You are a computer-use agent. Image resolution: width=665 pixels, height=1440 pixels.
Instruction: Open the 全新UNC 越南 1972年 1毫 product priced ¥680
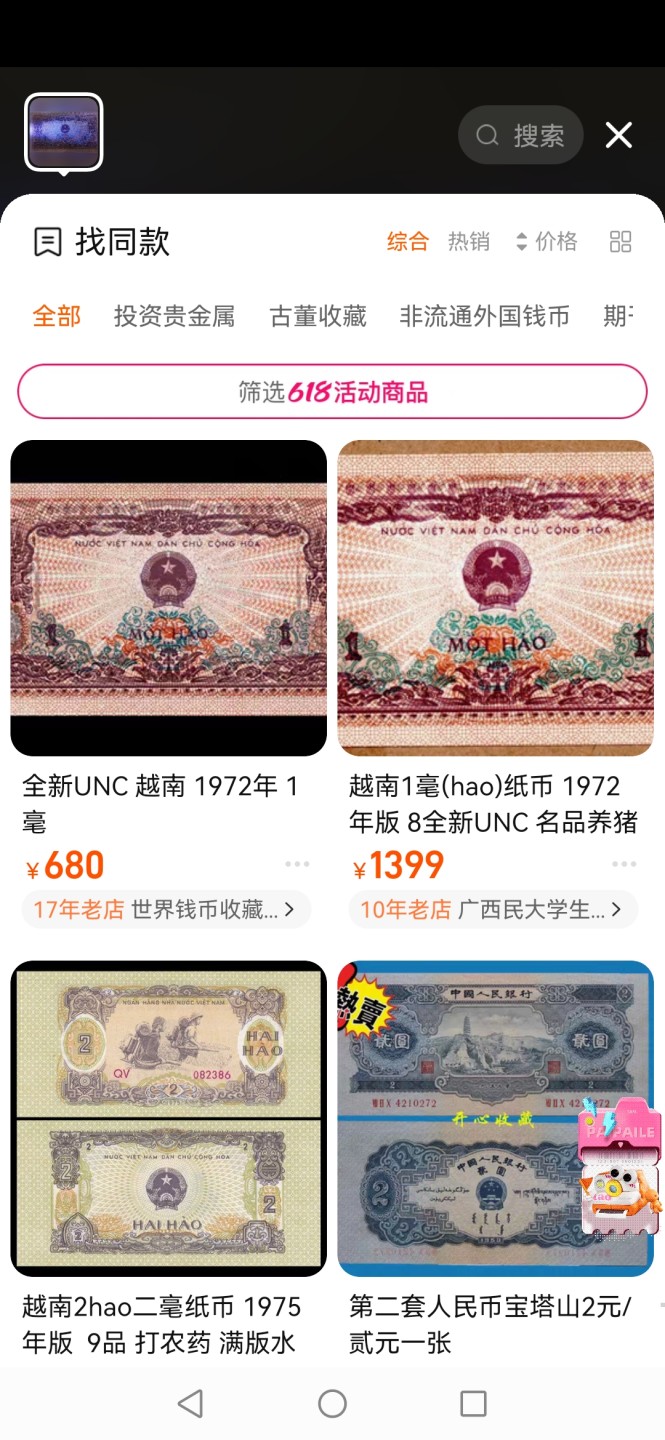pyautogui.click(x=168, y=598)
